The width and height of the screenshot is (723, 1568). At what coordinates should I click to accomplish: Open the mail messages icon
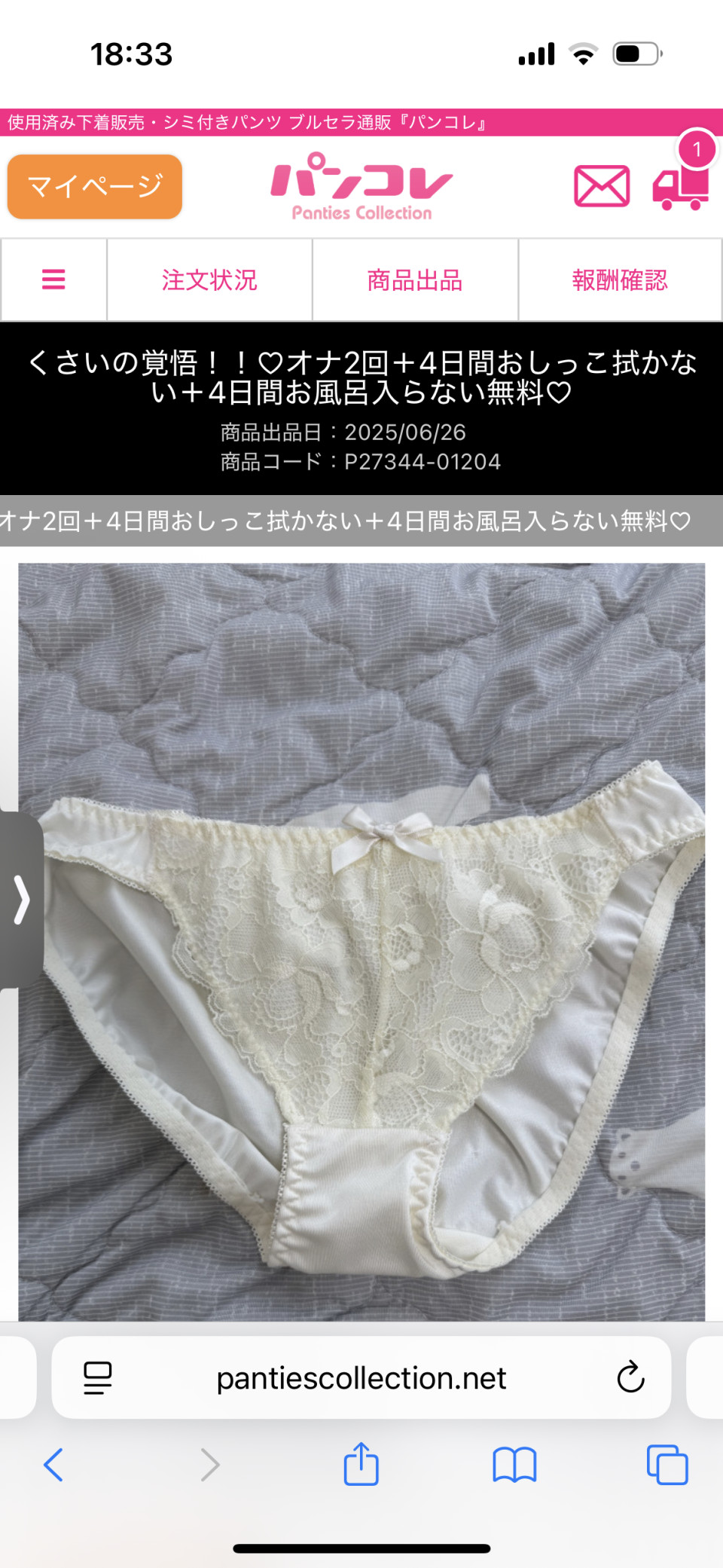(602, 186)
